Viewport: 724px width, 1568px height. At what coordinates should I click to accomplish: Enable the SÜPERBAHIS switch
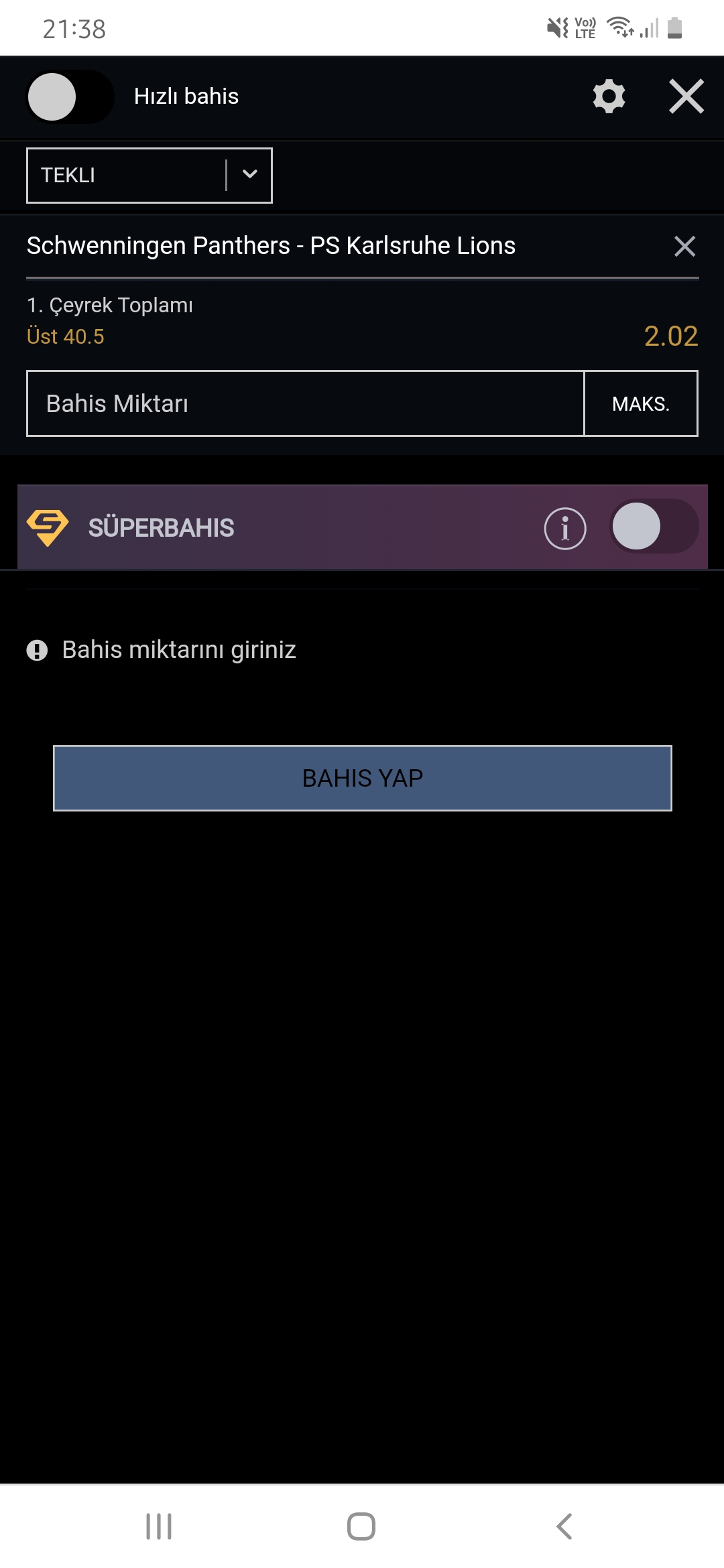(654, 526)
